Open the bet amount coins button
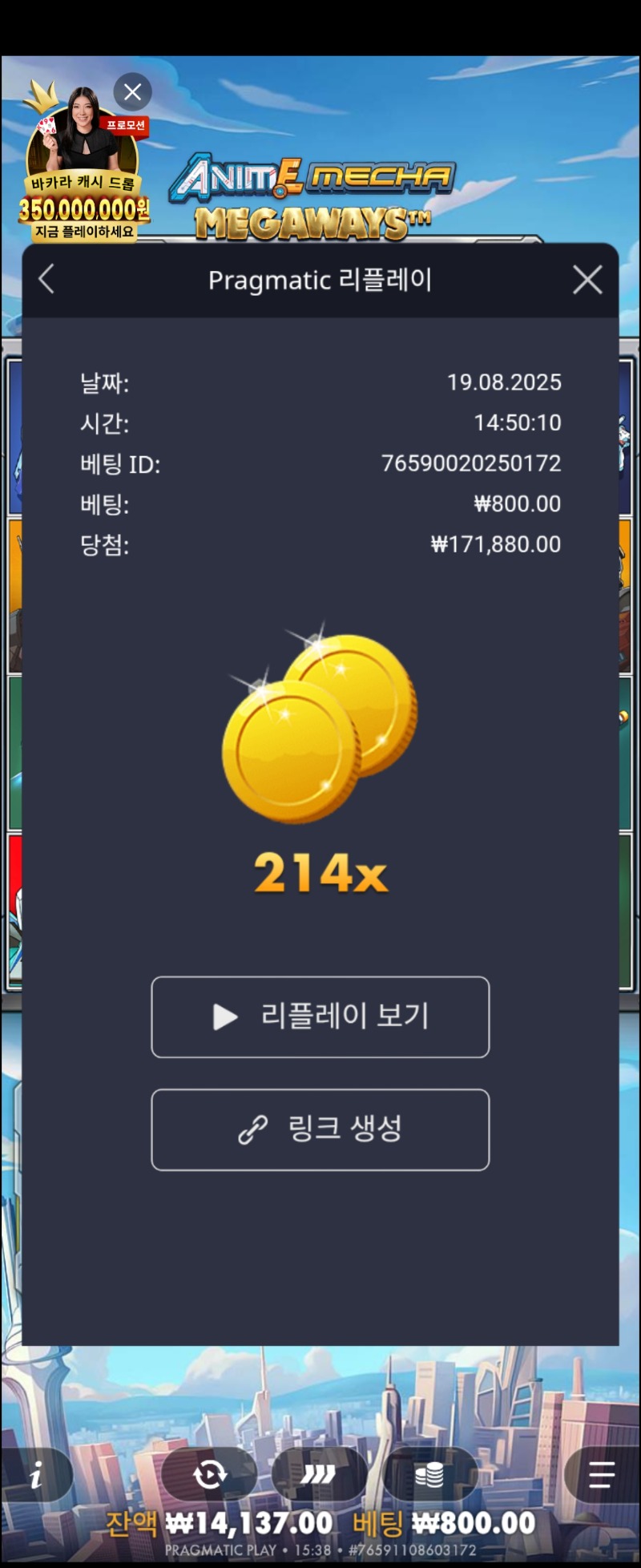Image resolution: width=641 pixels, height=1568 pixels. pos(429,1474)
